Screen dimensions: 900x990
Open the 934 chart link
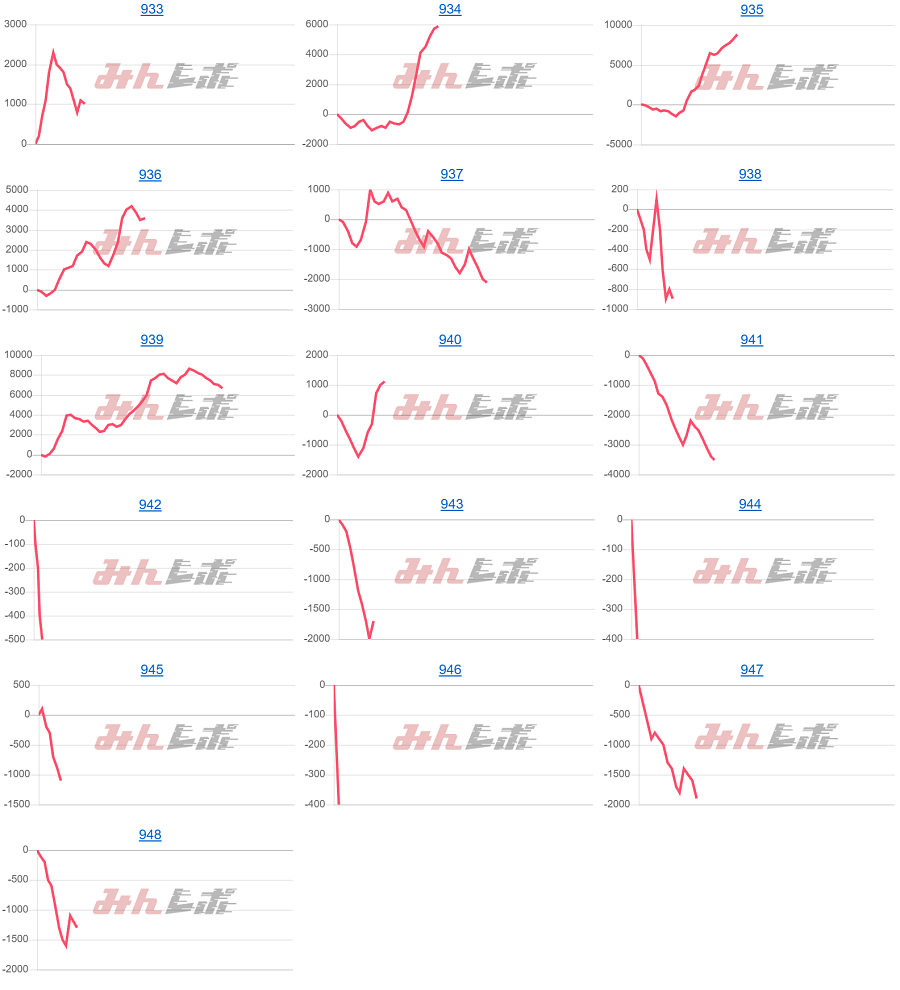(450, 9)
